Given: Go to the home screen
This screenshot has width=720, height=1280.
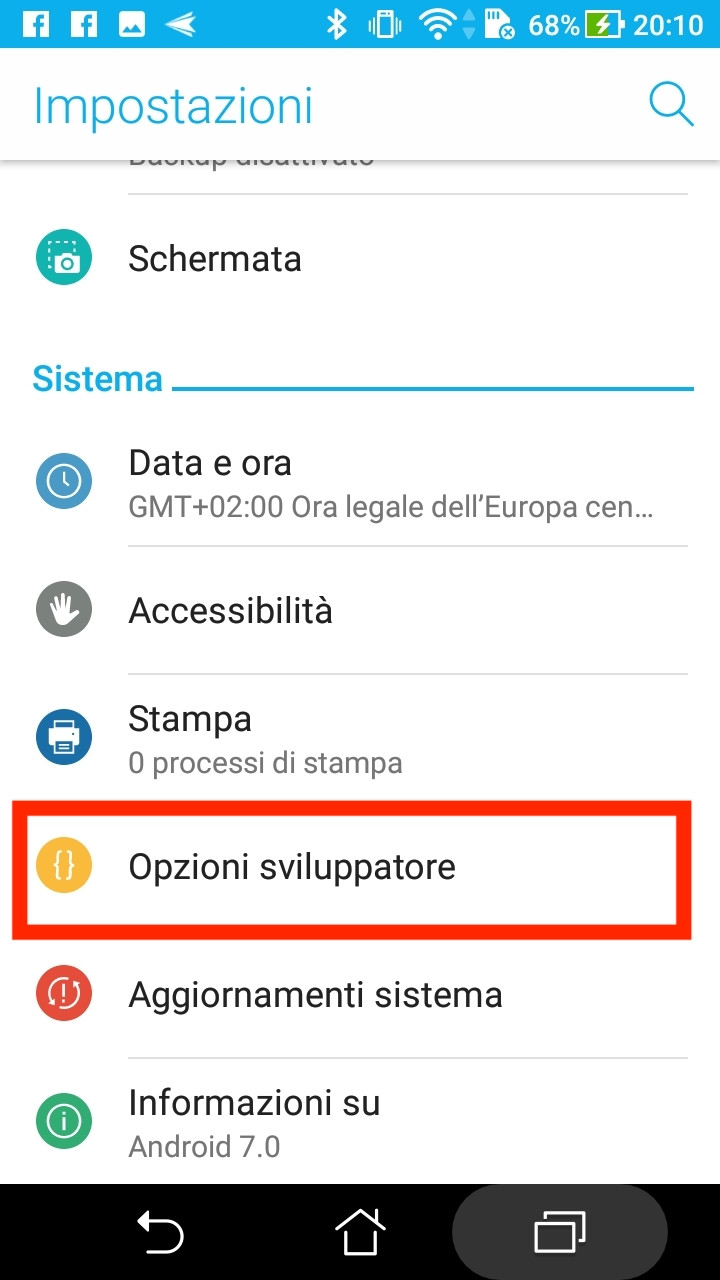Looking at the screenshot, I should click(360, 1232).
